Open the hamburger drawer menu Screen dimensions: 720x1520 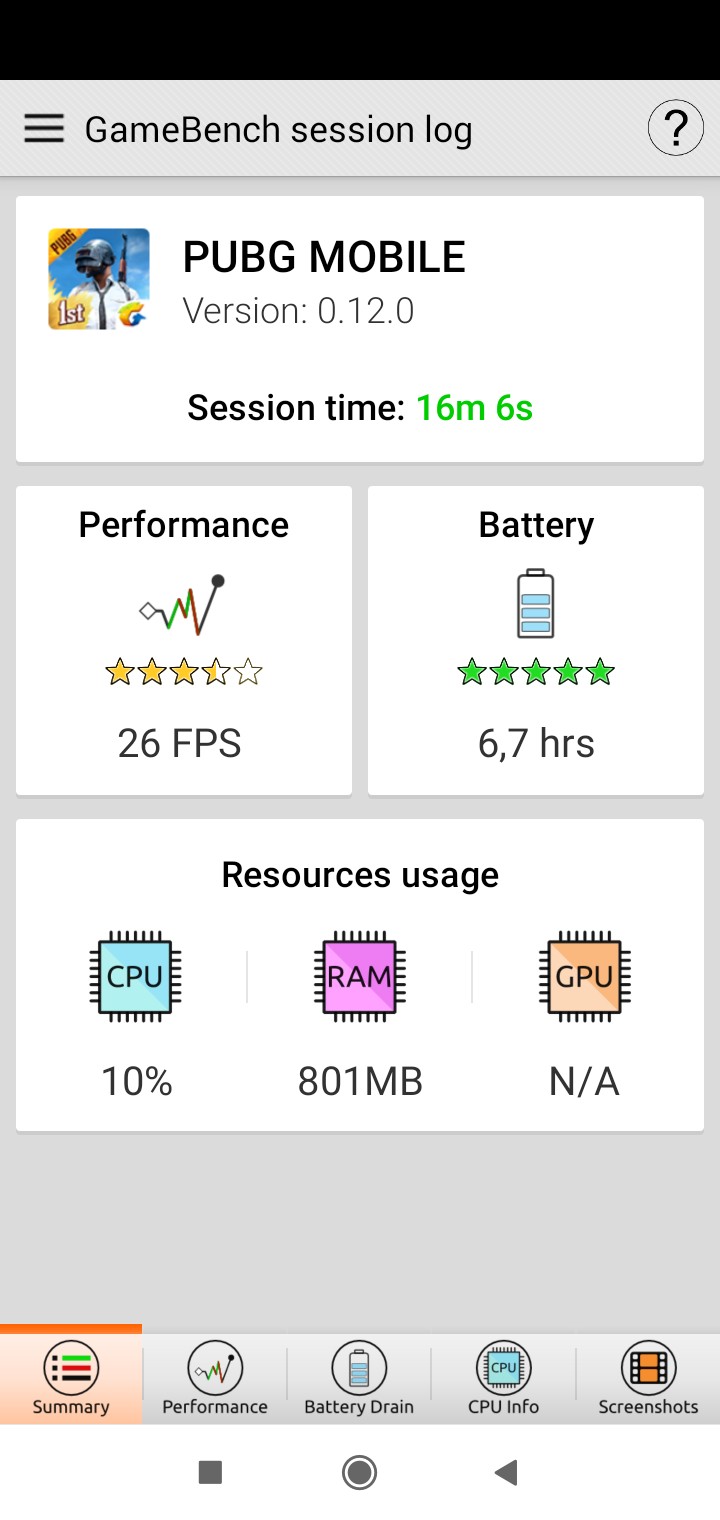pyautogui.click(x=44, y=129)
